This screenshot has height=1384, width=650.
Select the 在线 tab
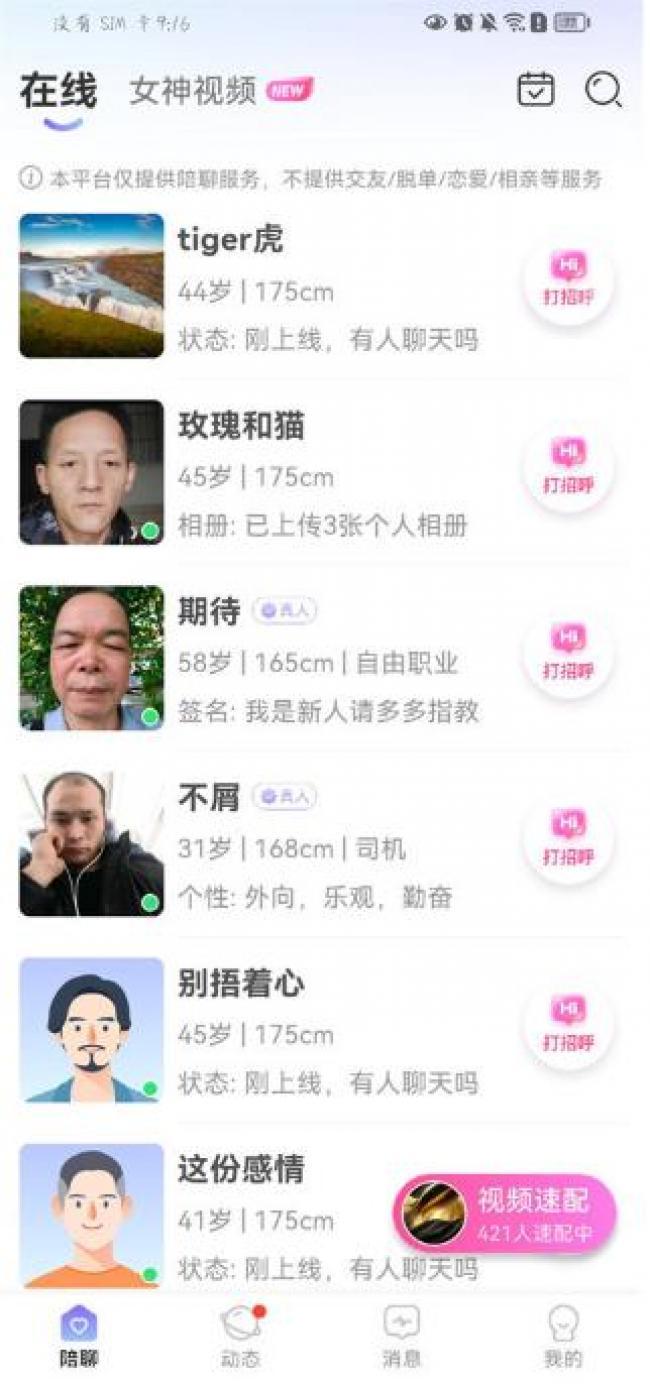click(x=59, y=91)
